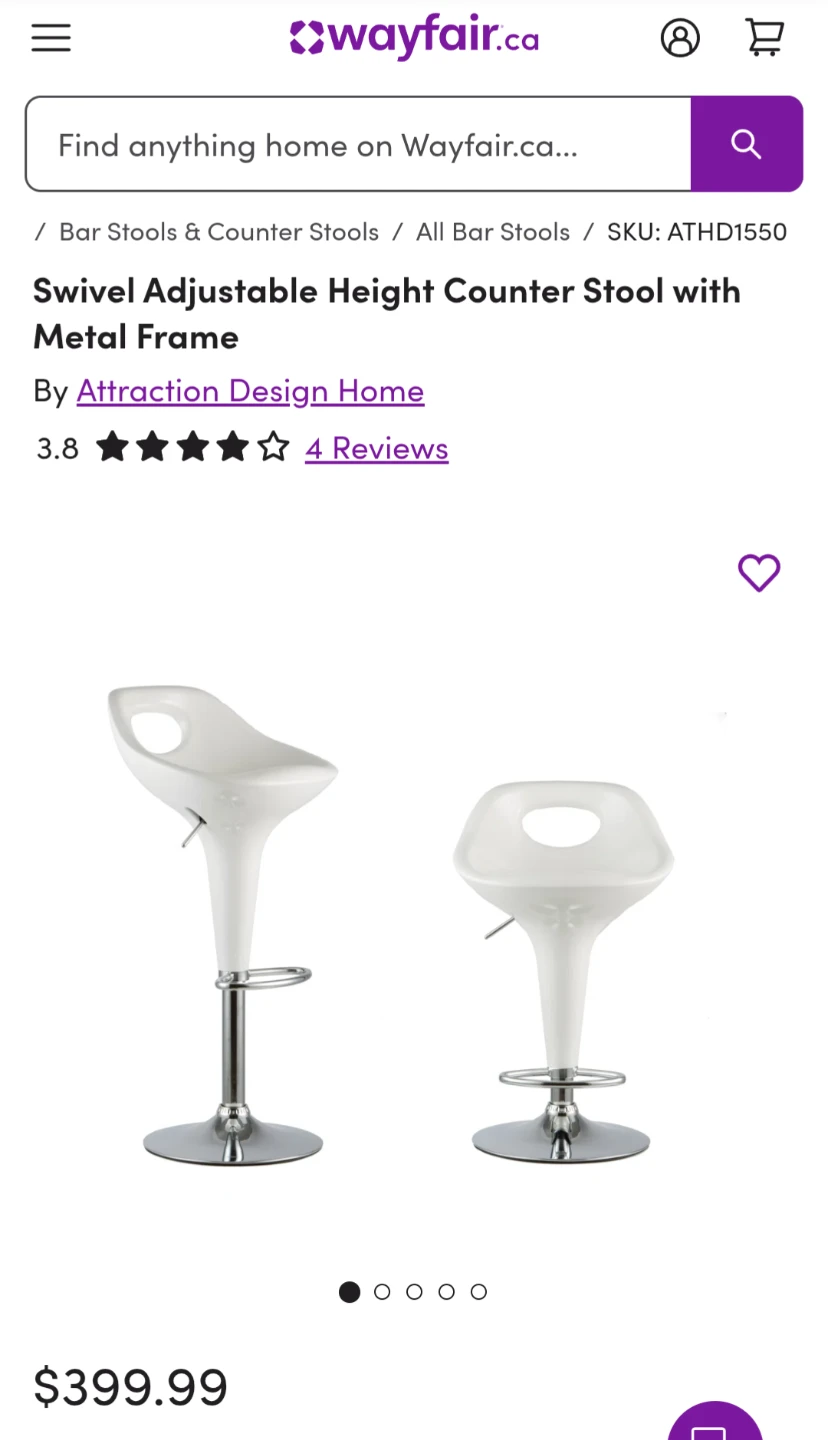Jump to the second image dot
This screenshot has width=828, height=1440.
[382, 1292]
